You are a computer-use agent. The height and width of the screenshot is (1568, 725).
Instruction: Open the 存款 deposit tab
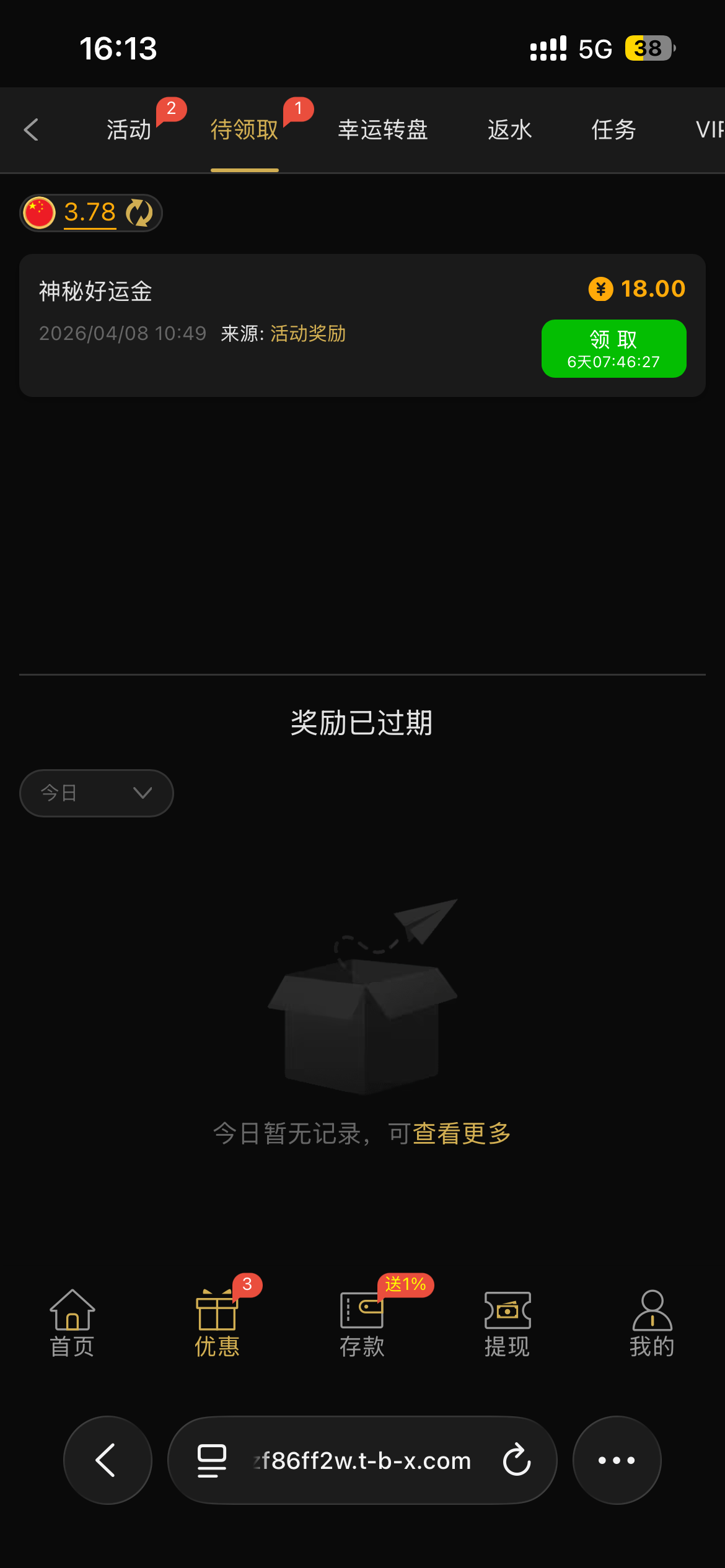tap(362, 1323)
